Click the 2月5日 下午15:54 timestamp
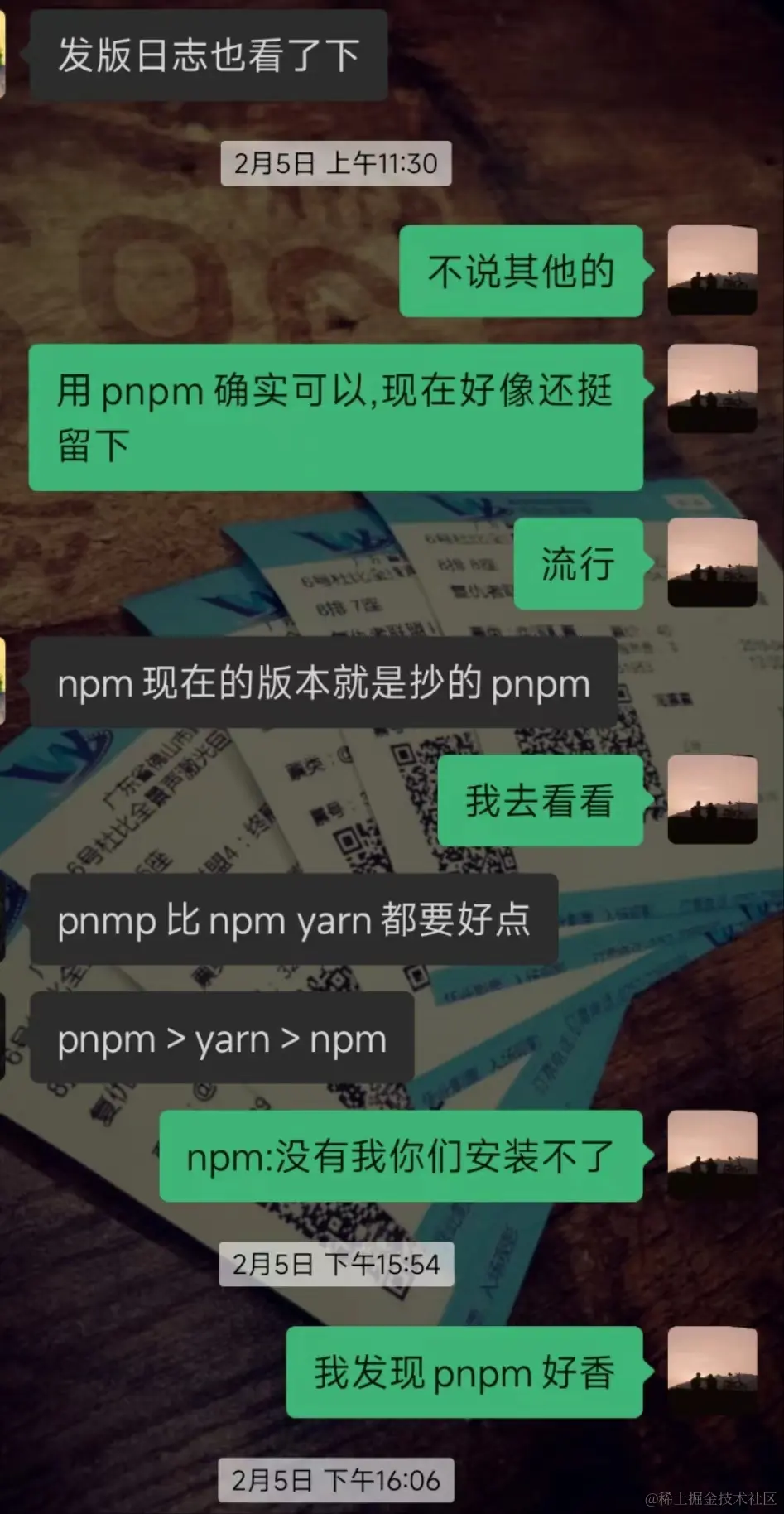Viewport: 784px width, 1514px height. (337, 1265)
